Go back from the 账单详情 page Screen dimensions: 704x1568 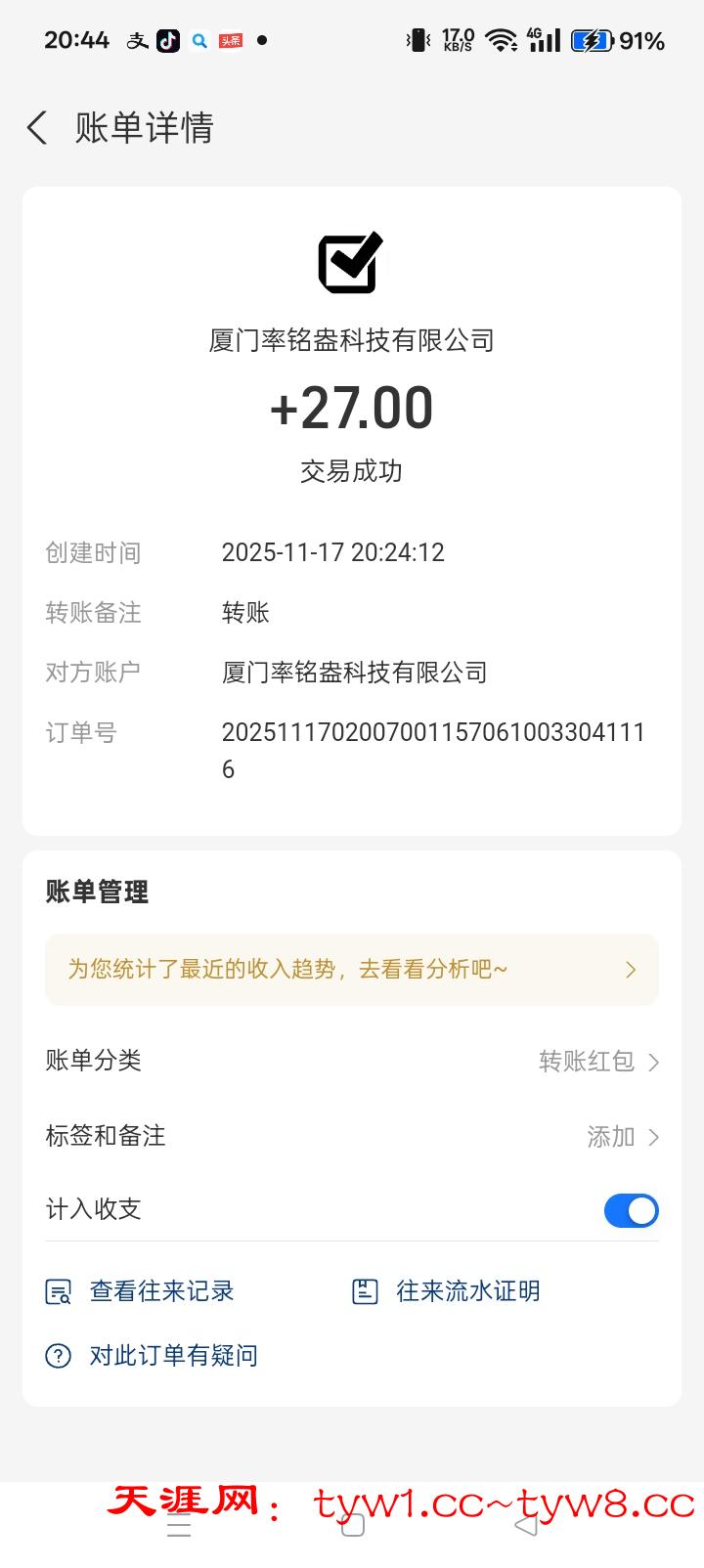(37, 128)
